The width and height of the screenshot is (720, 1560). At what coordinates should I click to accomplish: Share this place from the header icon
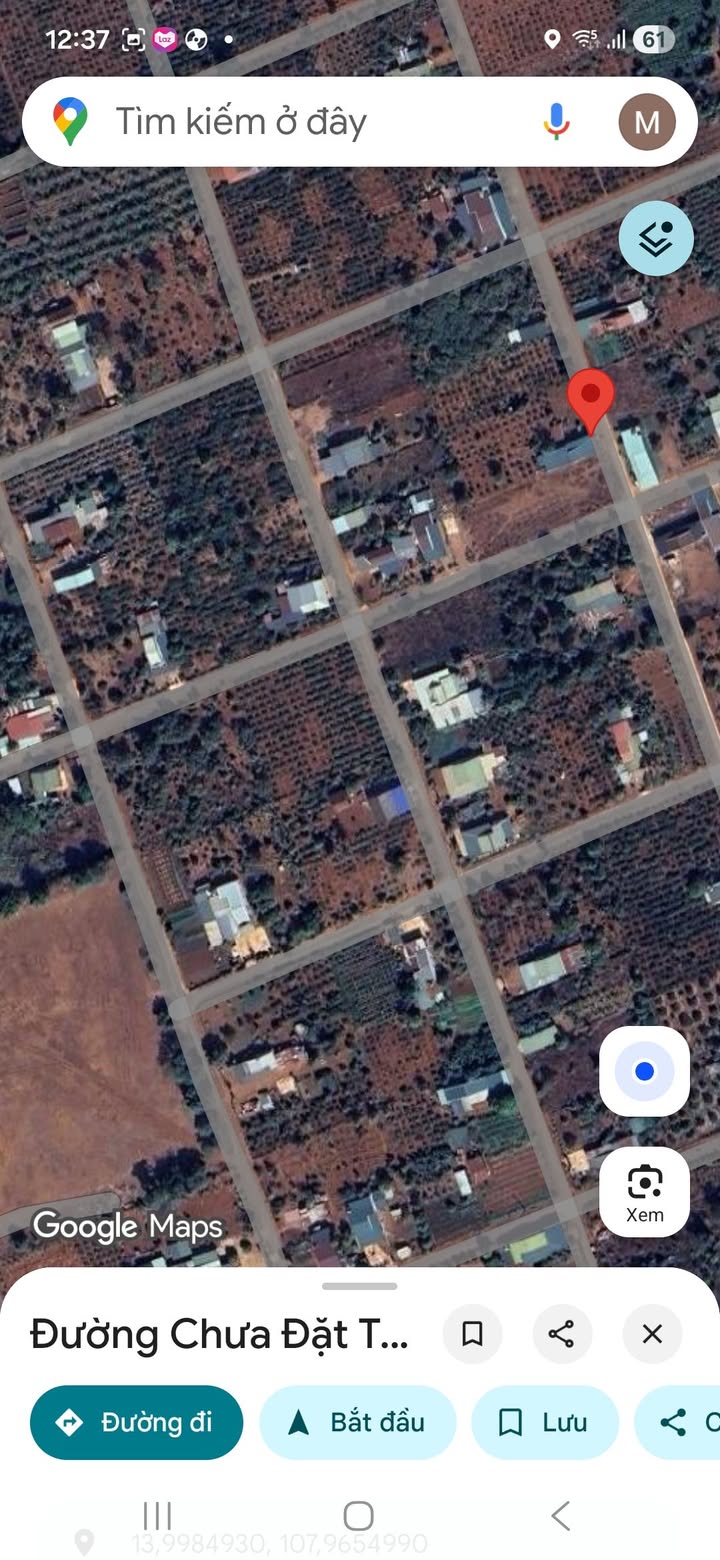point(562,1333)
